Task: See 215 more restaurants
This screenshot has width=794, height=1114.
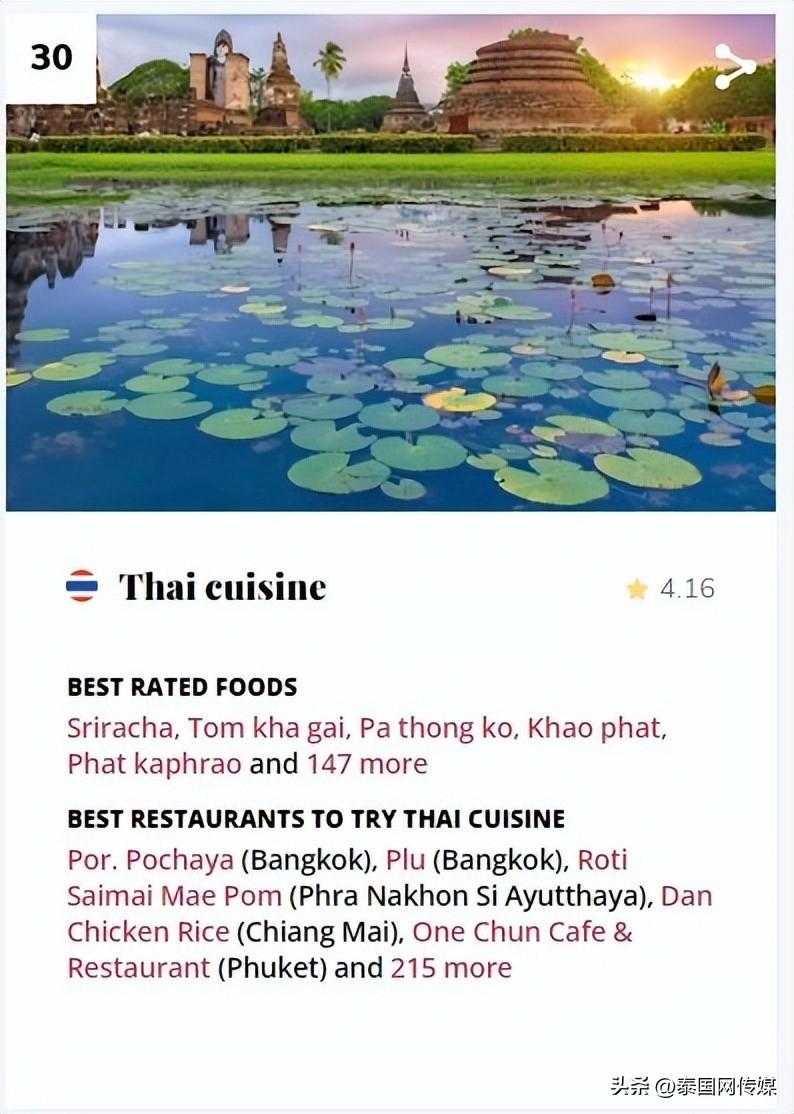Action: tap(450, 968)
